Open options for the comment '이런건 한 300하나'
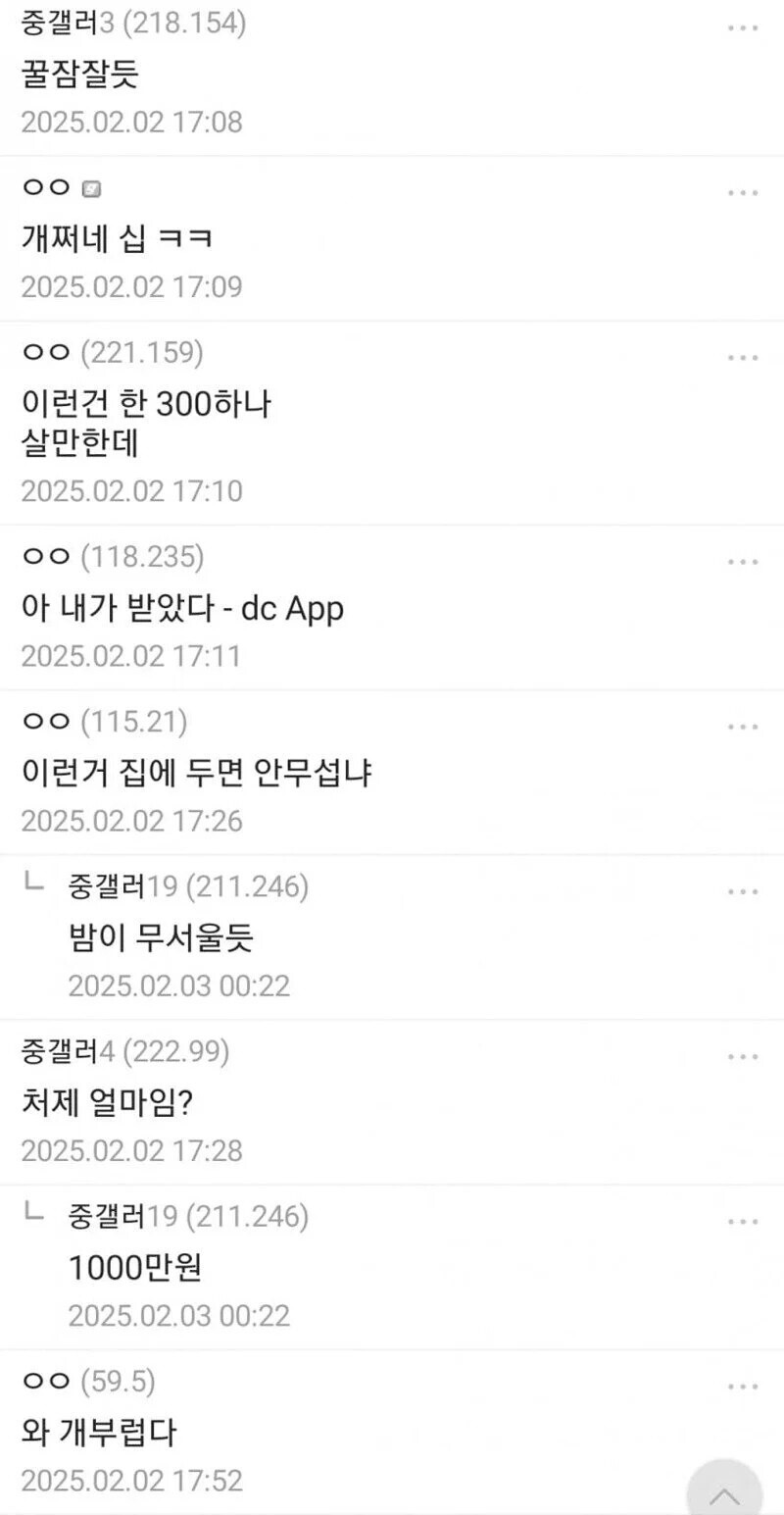Image resolution: width=784 pixels, height=1515 pixels. coord(743,358)
